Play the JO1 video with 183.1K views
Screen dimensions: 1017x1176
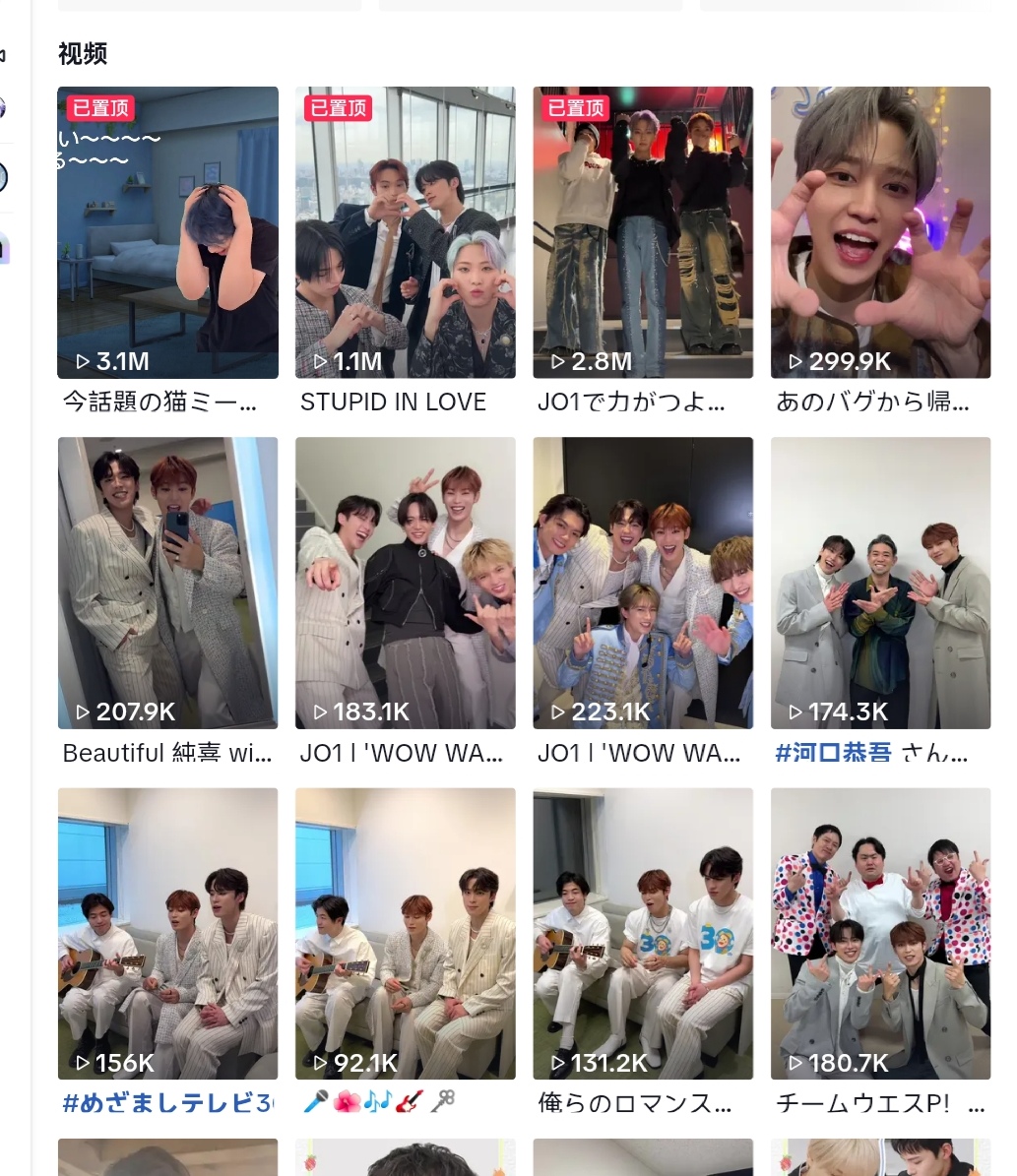[x=405, y=583]
